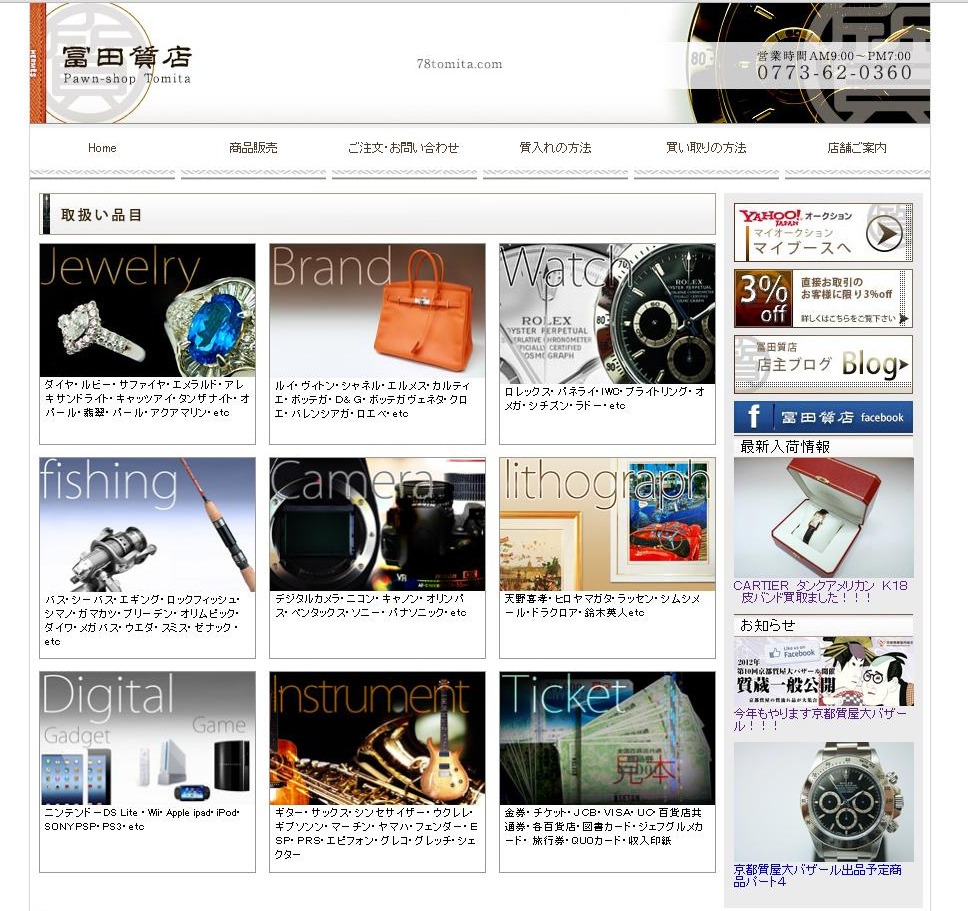Visit the 富田質店 facebook banner
The image size is (968, 911).
(x=822, y=417)
